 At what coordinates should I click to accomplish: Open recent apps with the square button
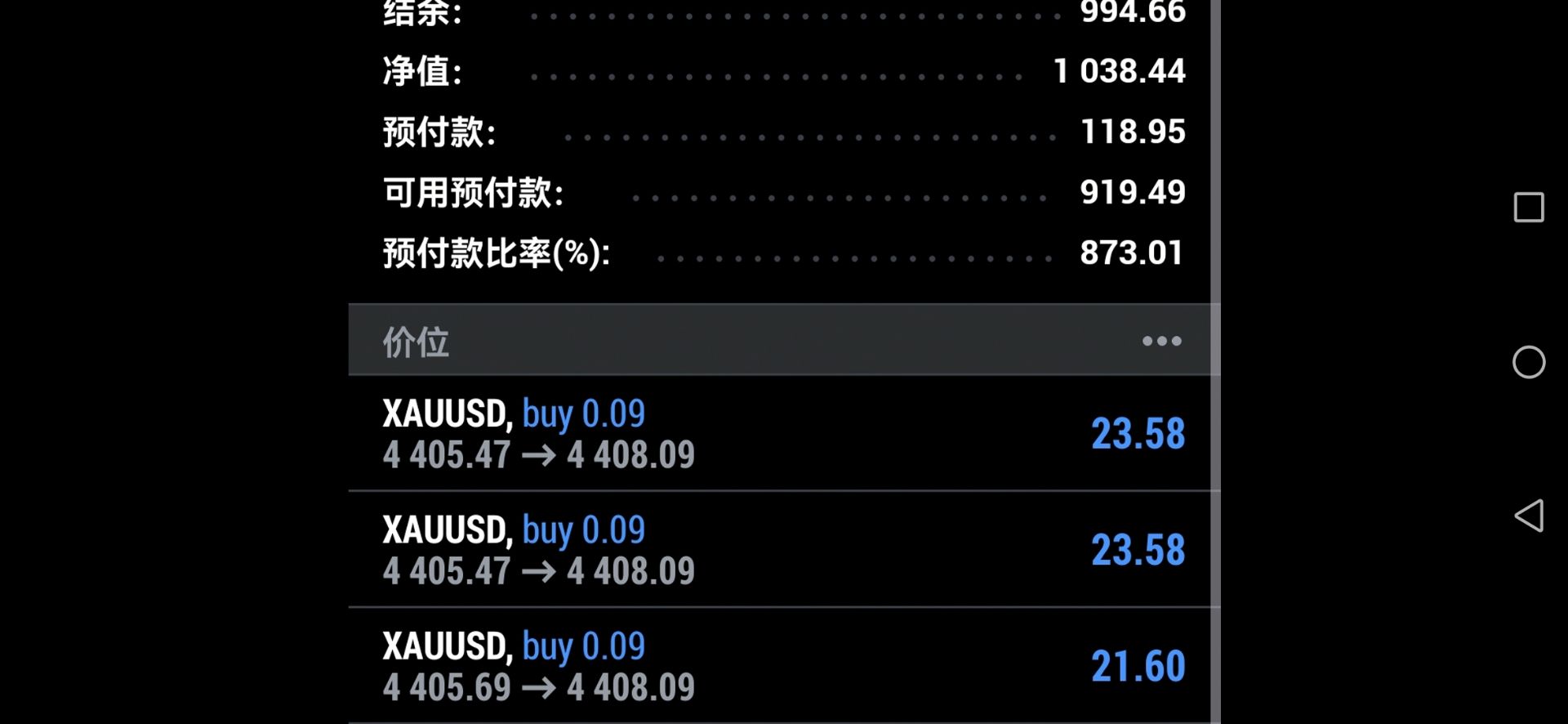[x=1529, y=208]
